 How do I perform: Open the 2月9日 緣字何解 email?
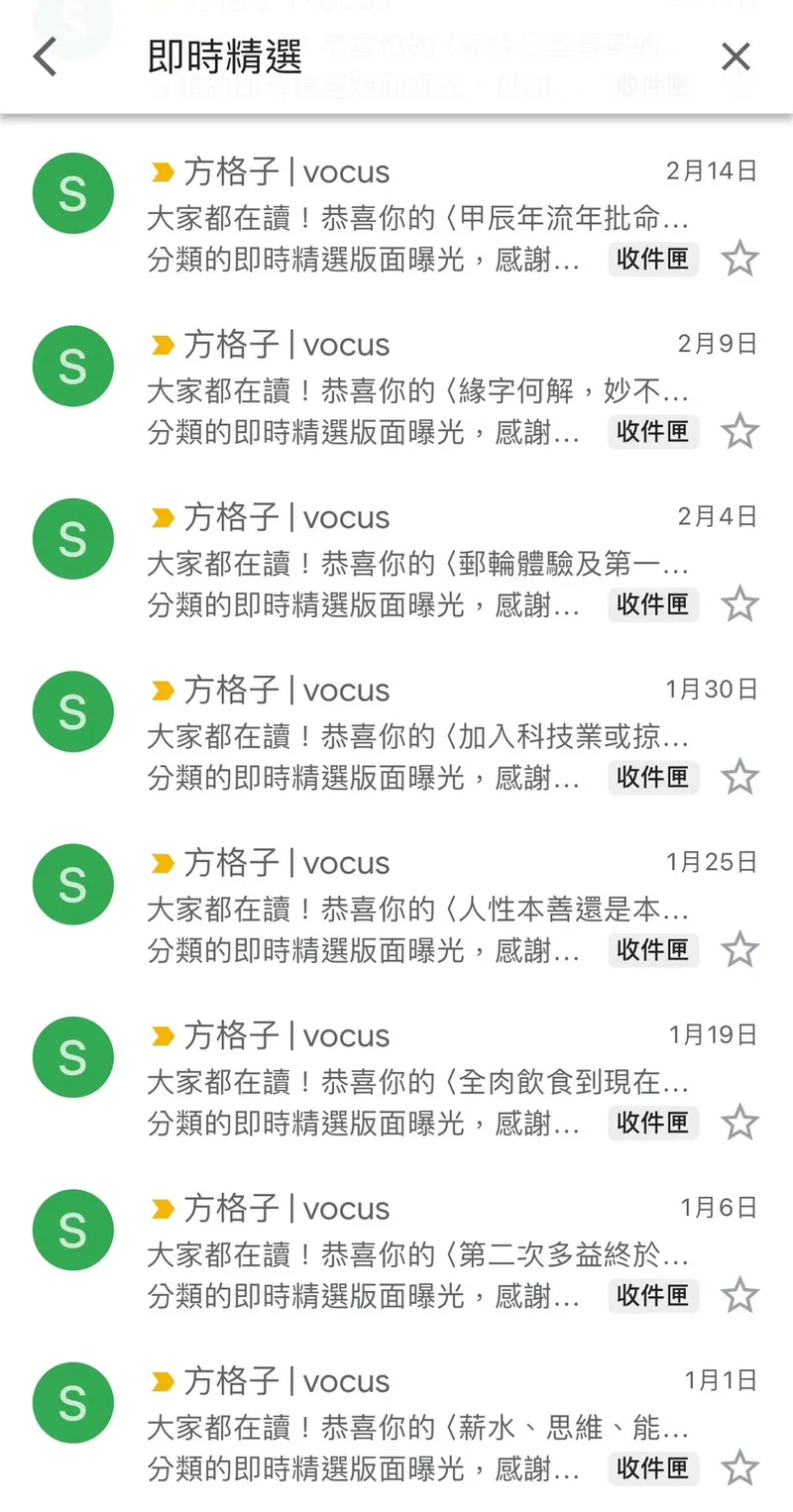point(396,386)
